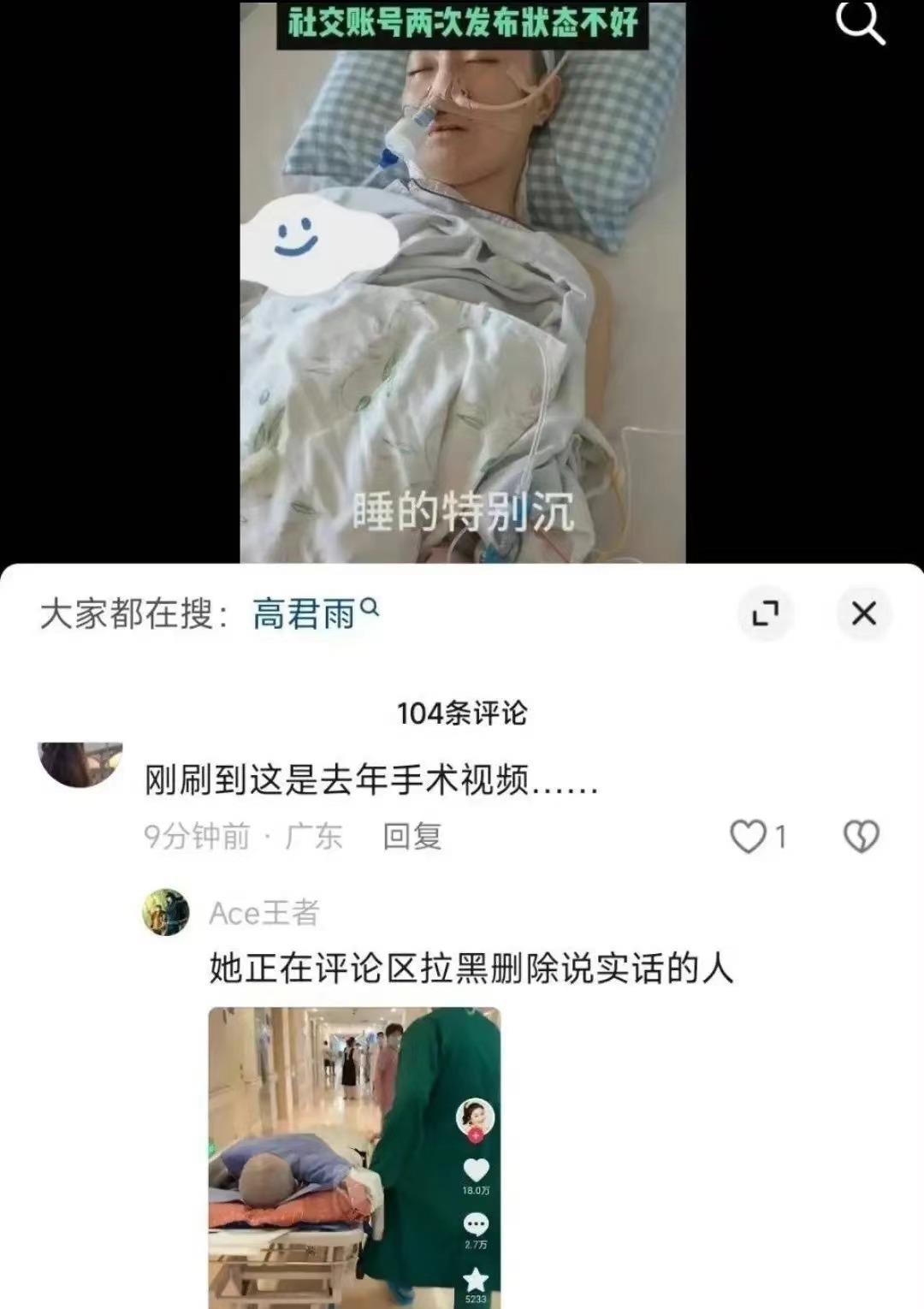Image resolution: width=924 pixels, height=1309 pixels.
Task: Open the first commenter's profile avatar
Action: [x=80, y=762]
